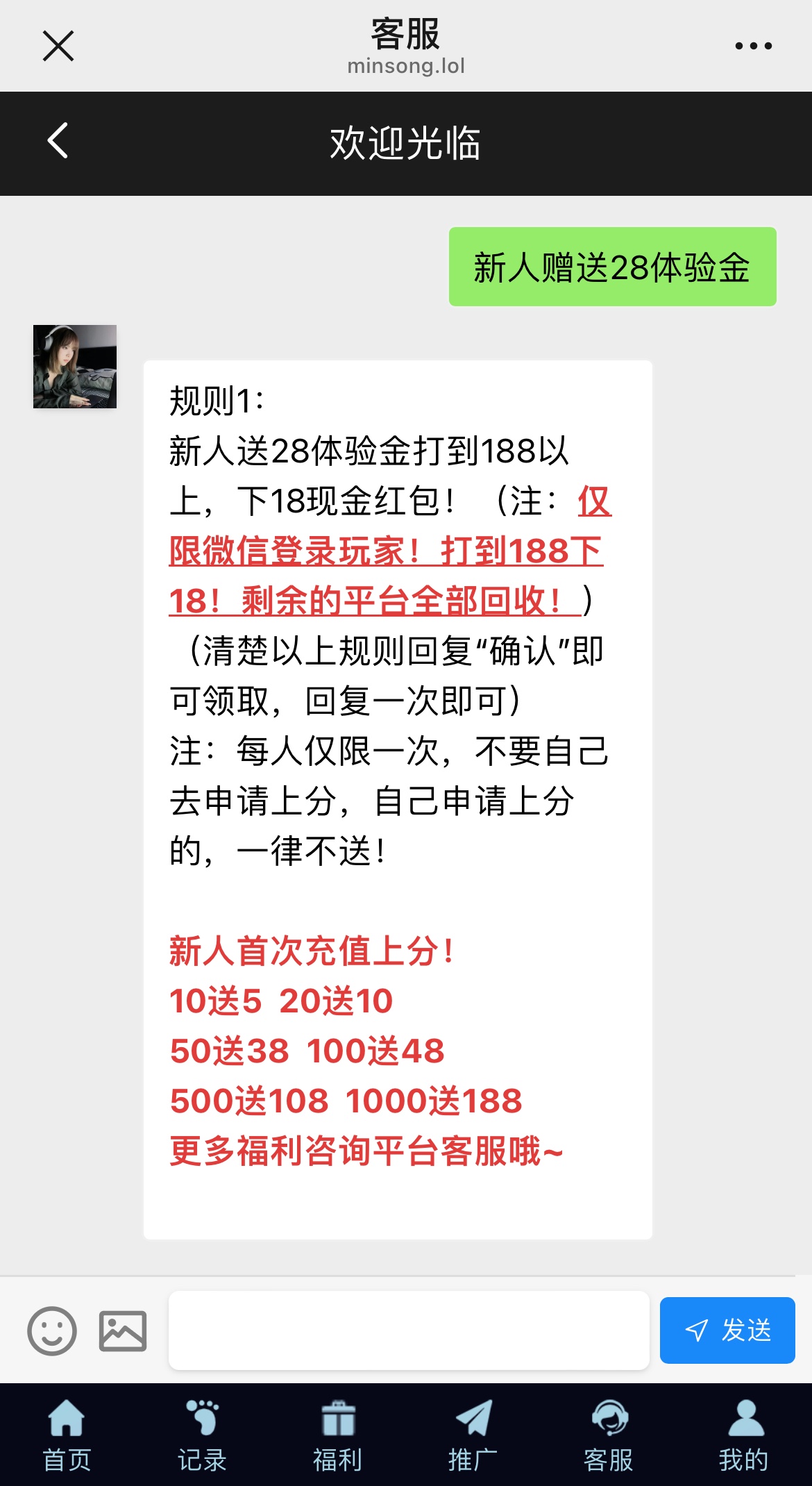Close the 客服 web page
The image size is (812, 1486).
(x=58, y=47)
